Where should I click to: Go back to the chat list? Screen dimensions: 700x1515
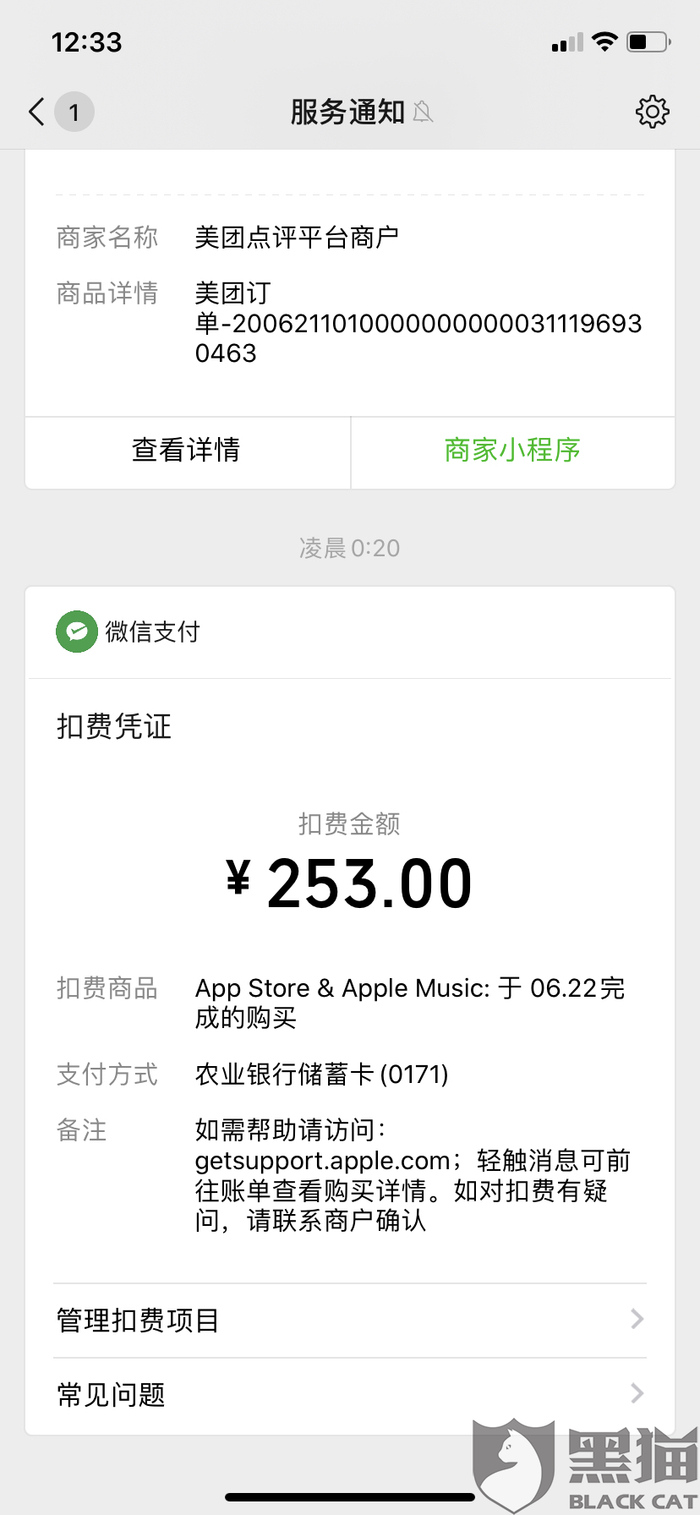[38, 111]
